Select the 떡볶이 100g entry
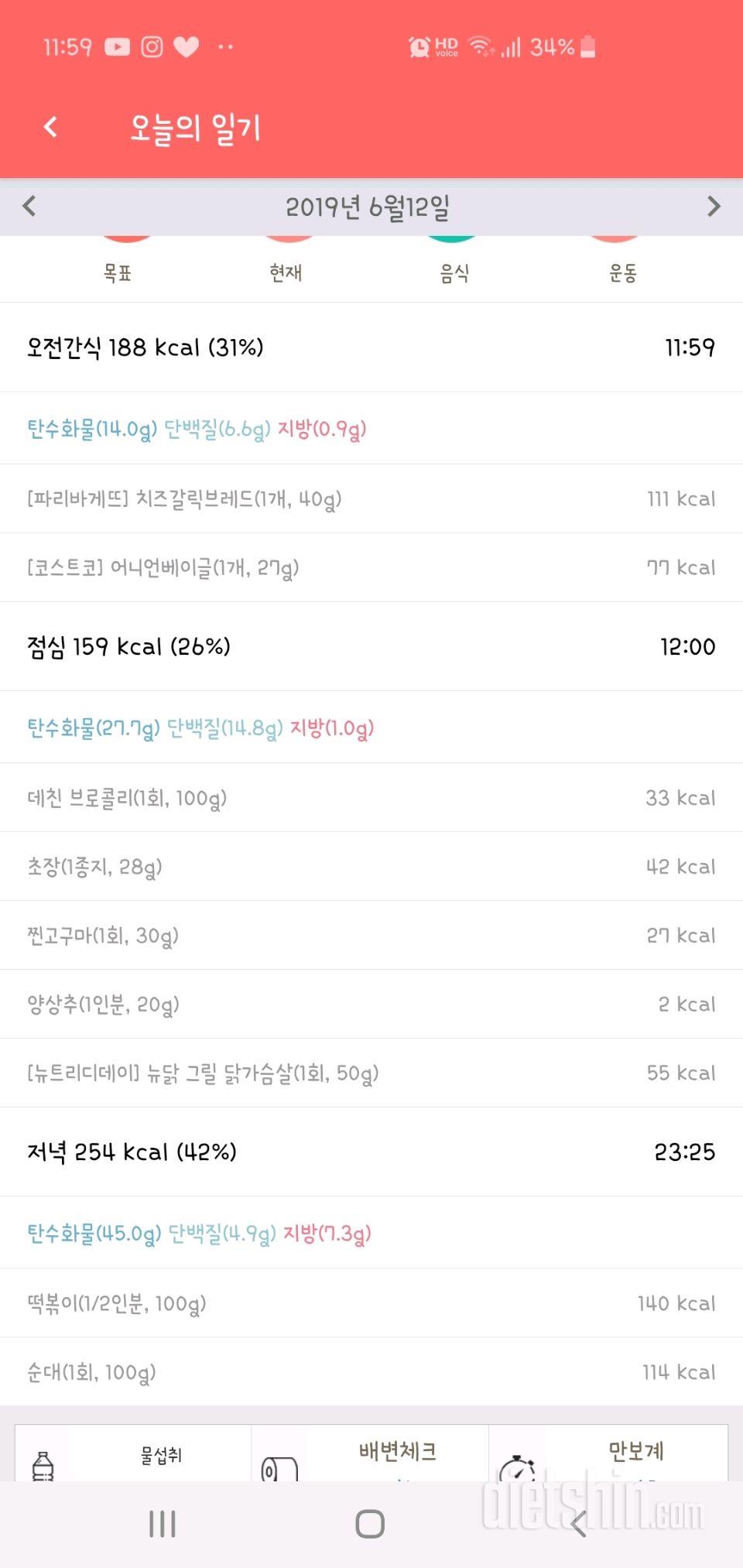743x1568 pixels. pos(371,1303)
